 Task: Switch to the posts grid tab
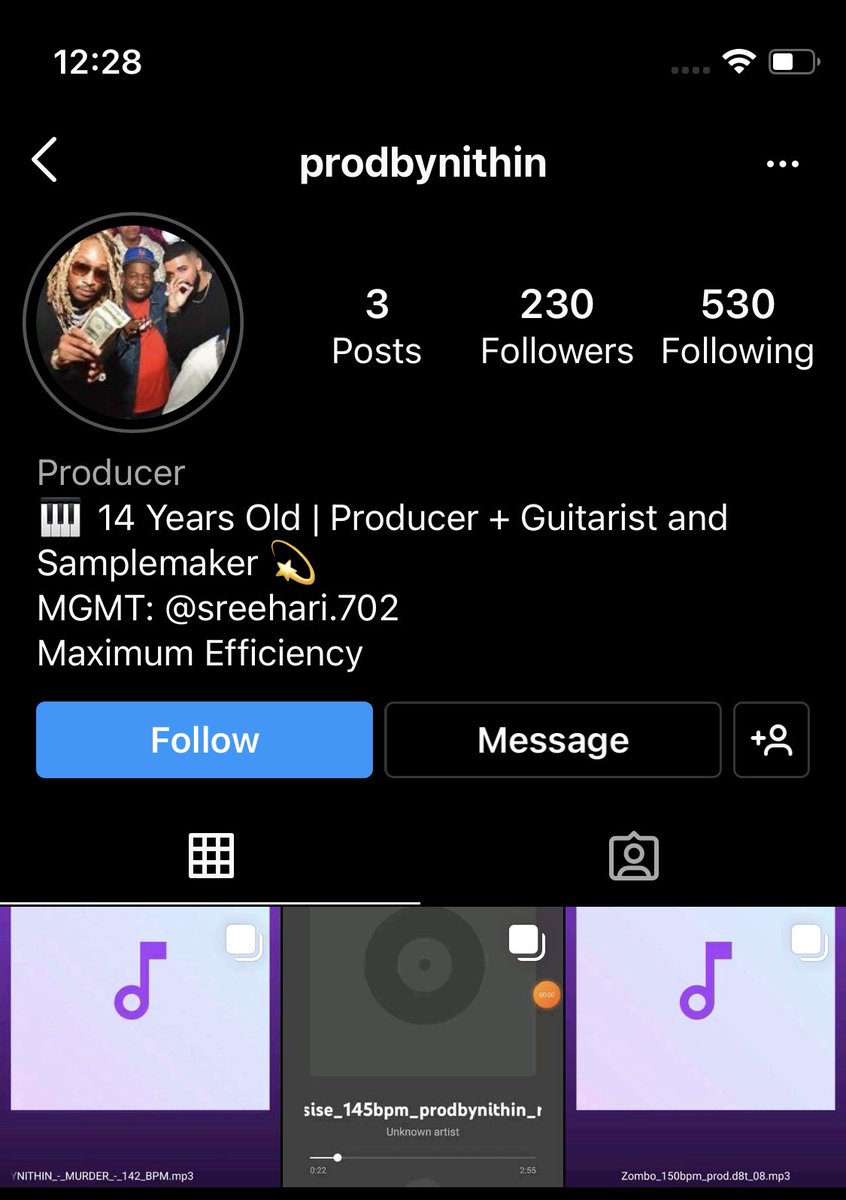[211, 856]
